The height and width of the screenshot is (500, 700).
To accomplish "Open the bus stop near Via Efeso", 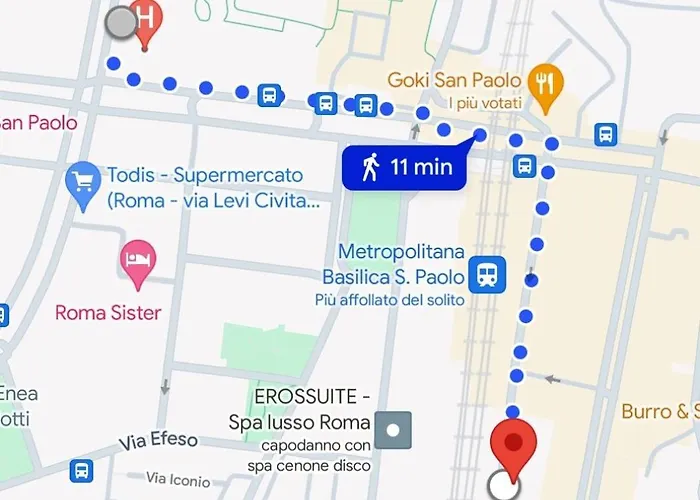I will pyautogui.click(x=81, y=470).
